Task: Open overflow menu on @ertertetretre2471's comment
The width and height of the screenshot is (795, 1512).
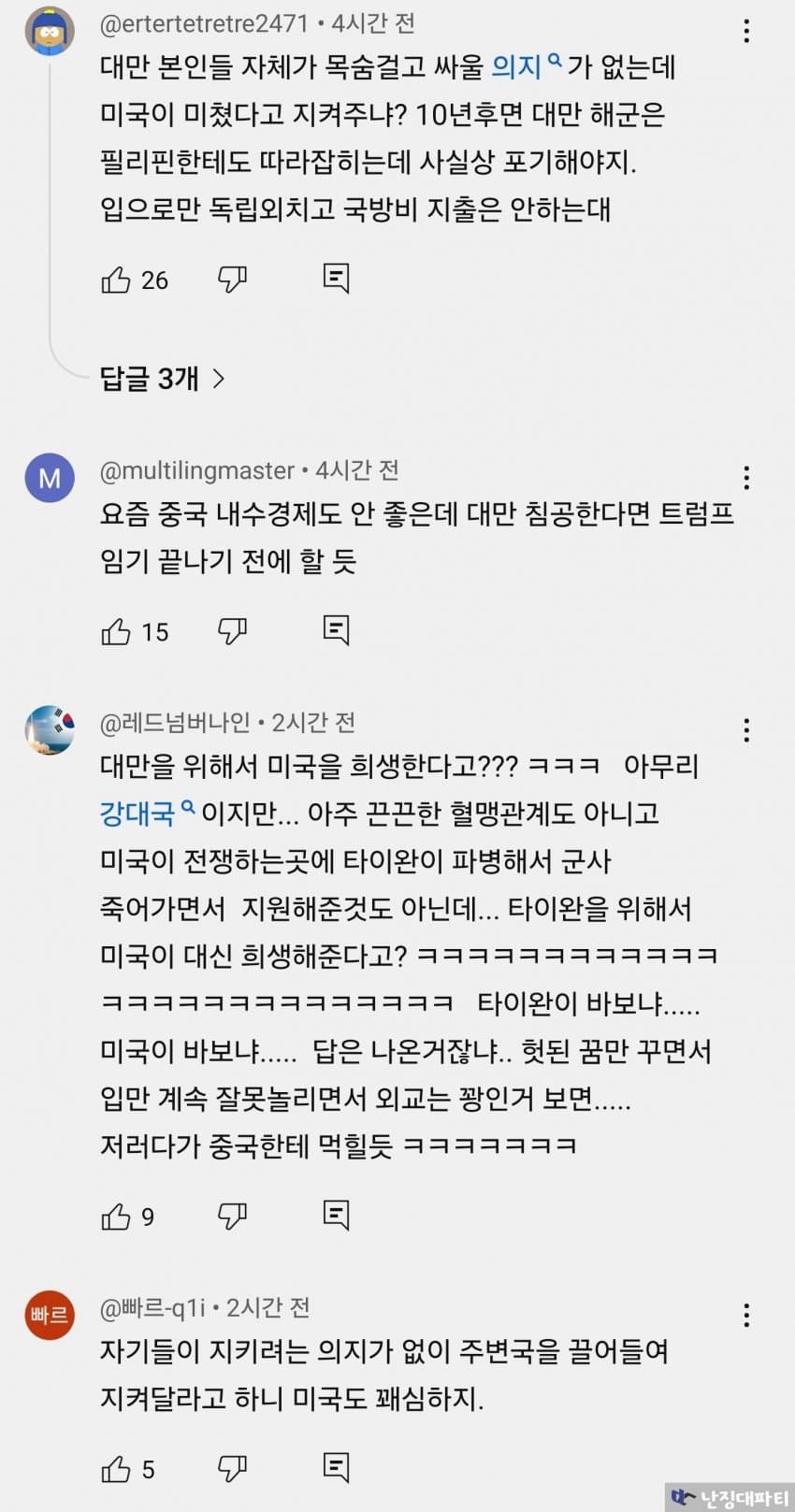Action: (x=746, y=31)
